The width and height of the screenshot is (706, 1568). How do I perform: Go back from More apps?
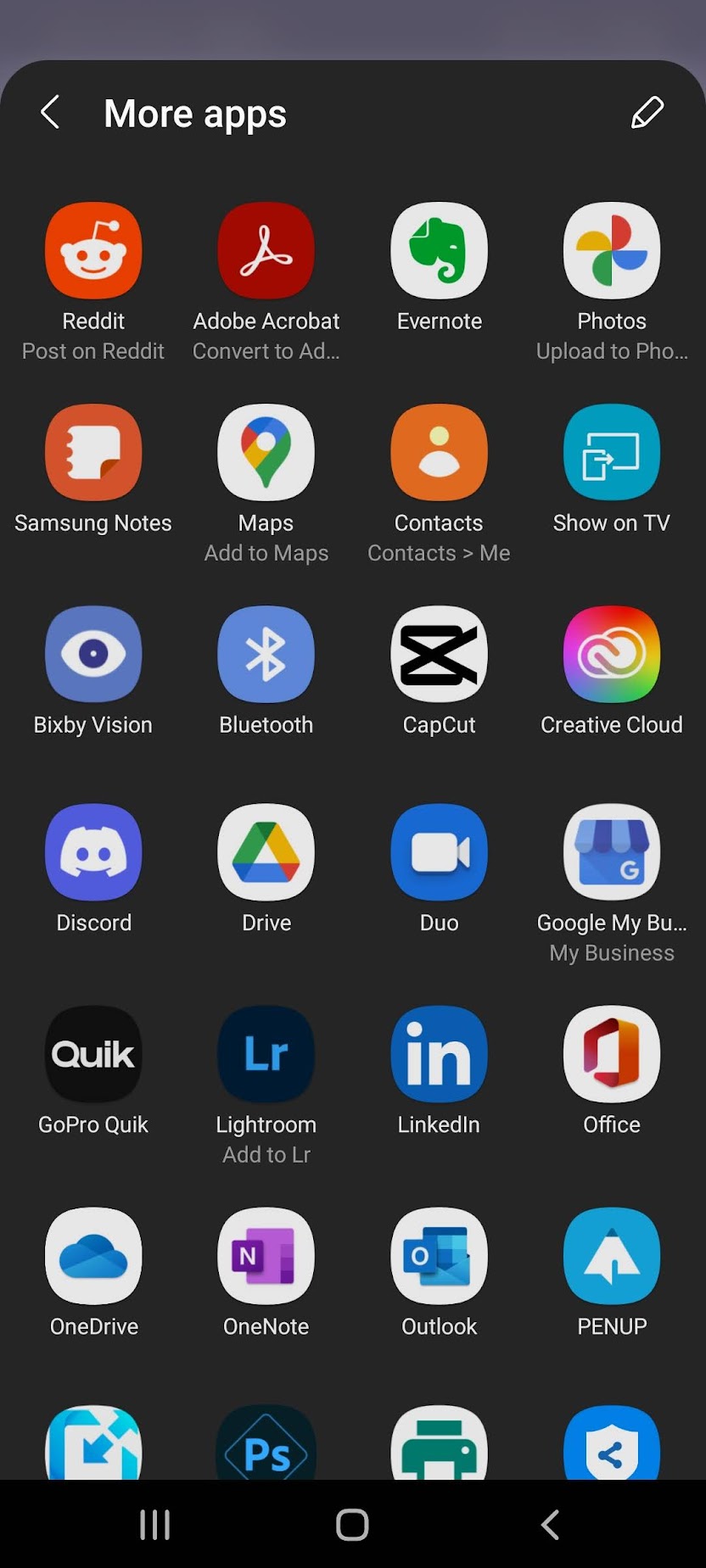[x=50, y=112]
